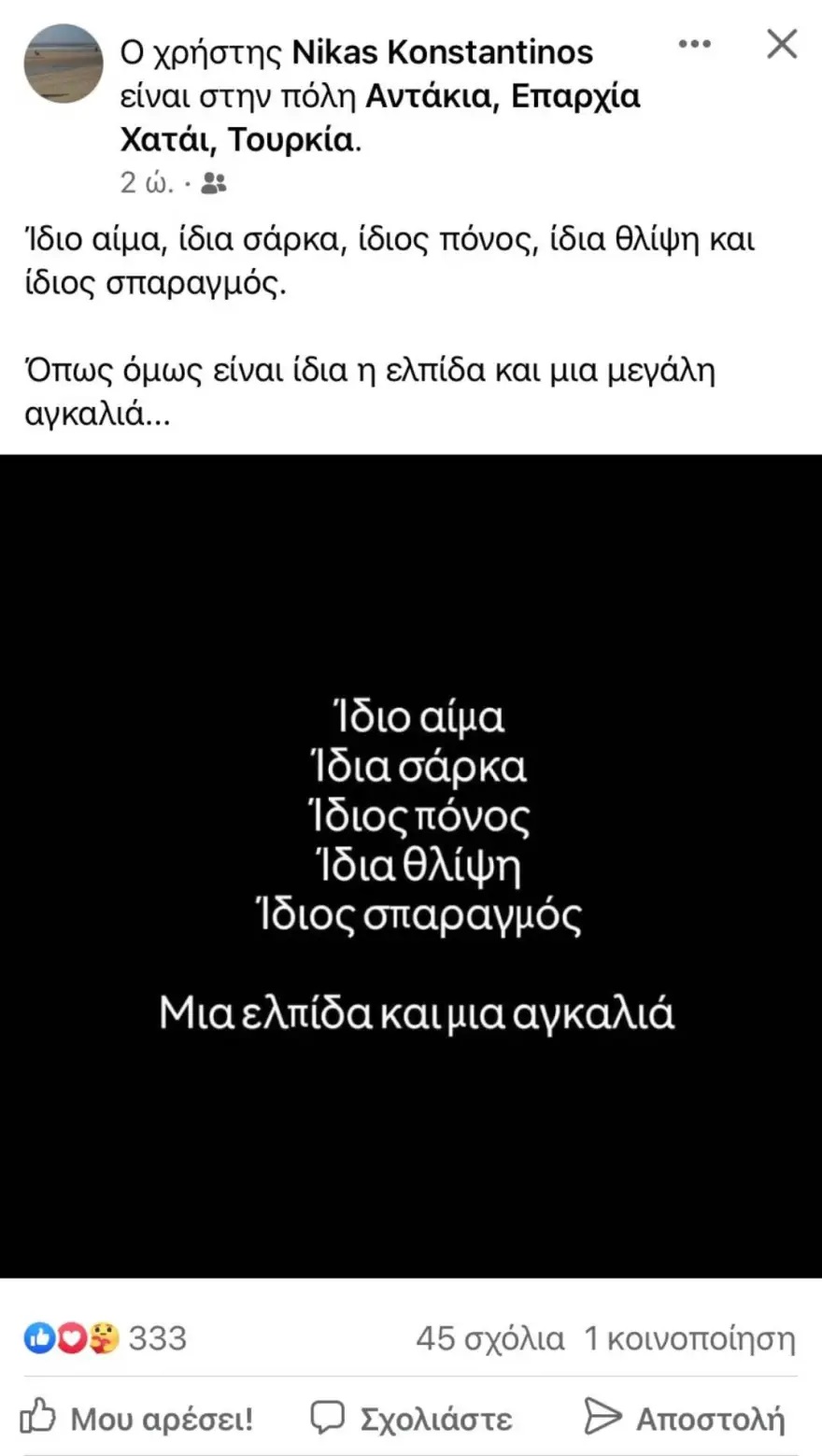Open the post's three-dot options menu
822x1456 pixels.
pyautogui.click(x=694, y=44)
